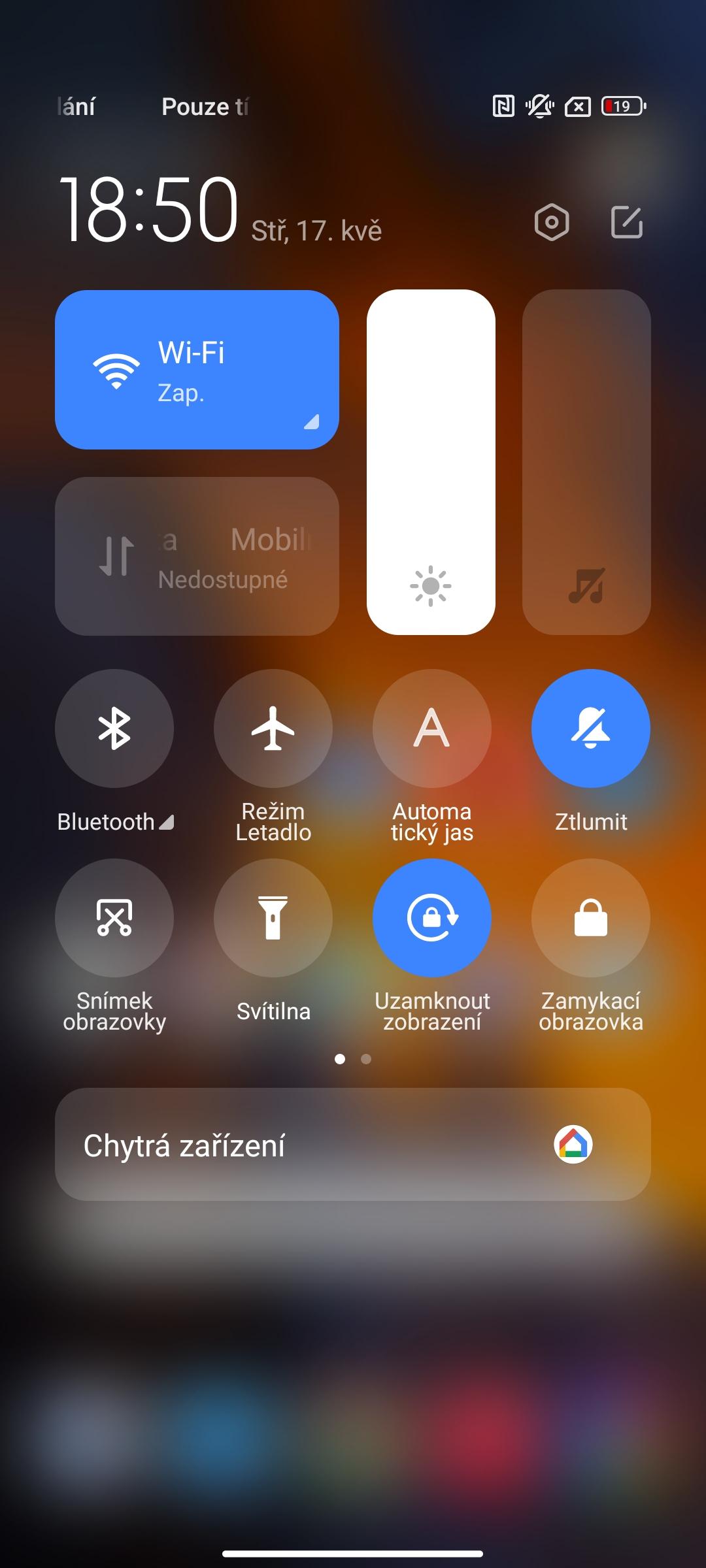The height and width of the screenshot is (1568, 706).
Task: Tap the Zamykací obrazovka tile
Action: point(591,918)
